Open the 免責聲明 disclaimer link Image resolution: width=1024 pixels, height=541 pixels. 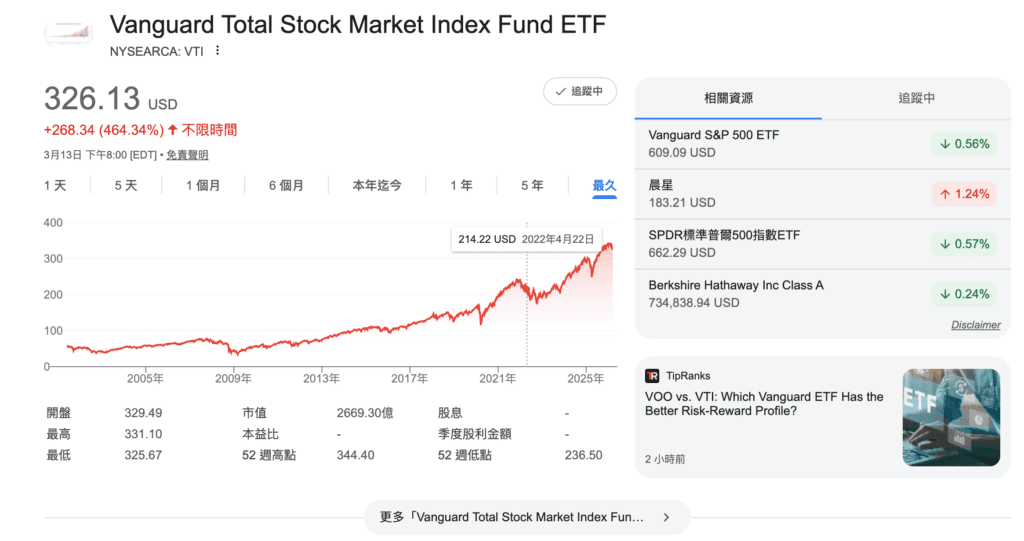point(187,155)
